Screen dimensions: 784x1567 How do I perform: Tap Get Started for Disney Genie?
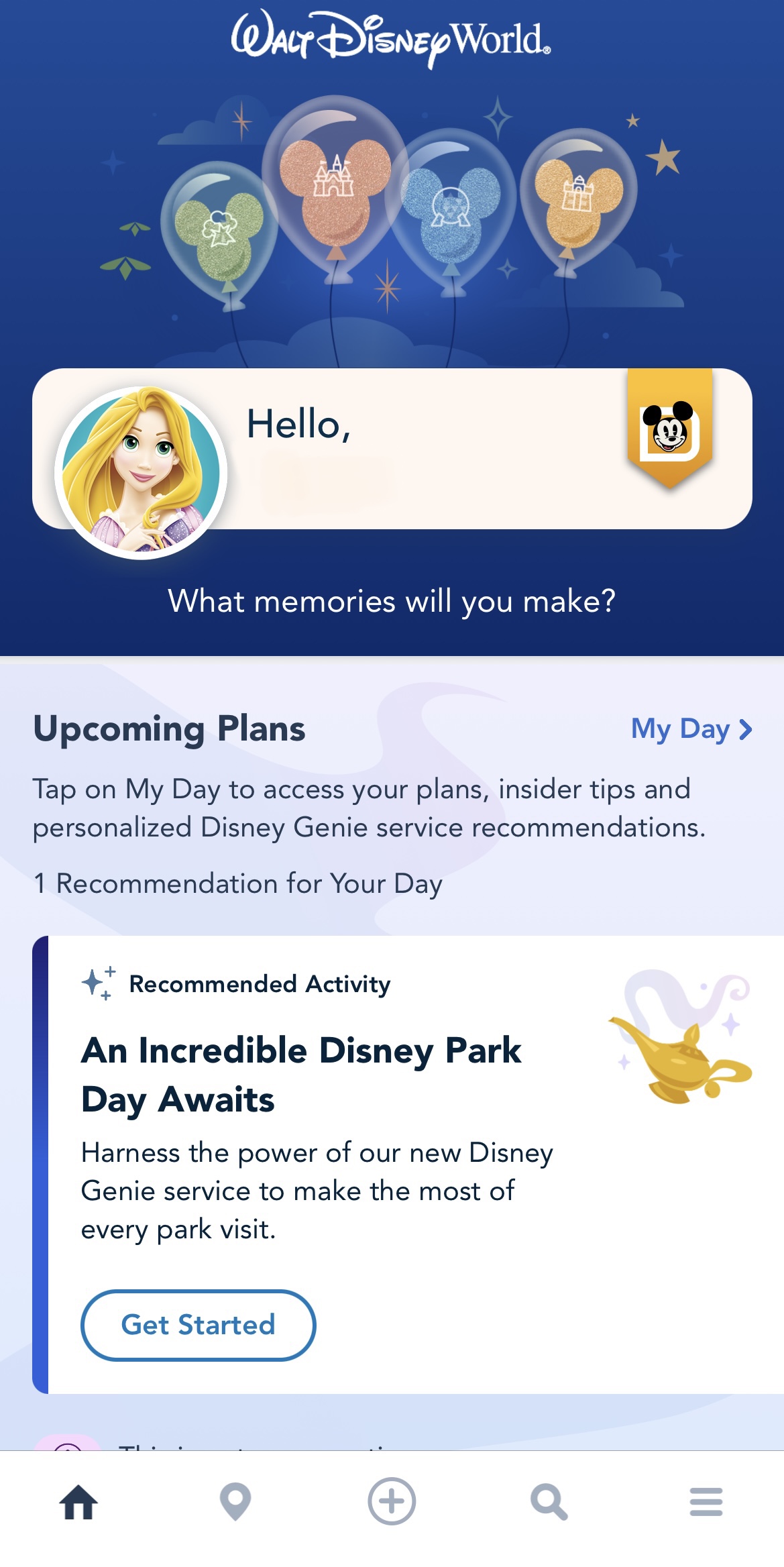(x=198, y=1325)
